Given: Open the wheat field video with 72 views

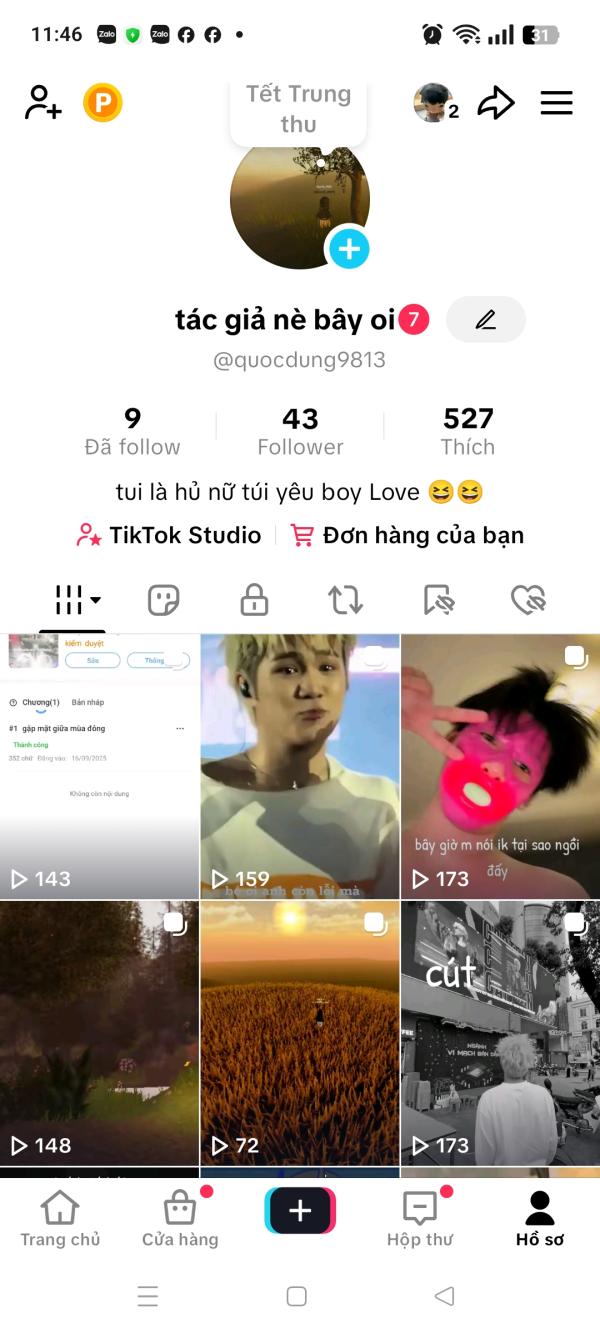Looking at the screenshot, I should 300,1032.
